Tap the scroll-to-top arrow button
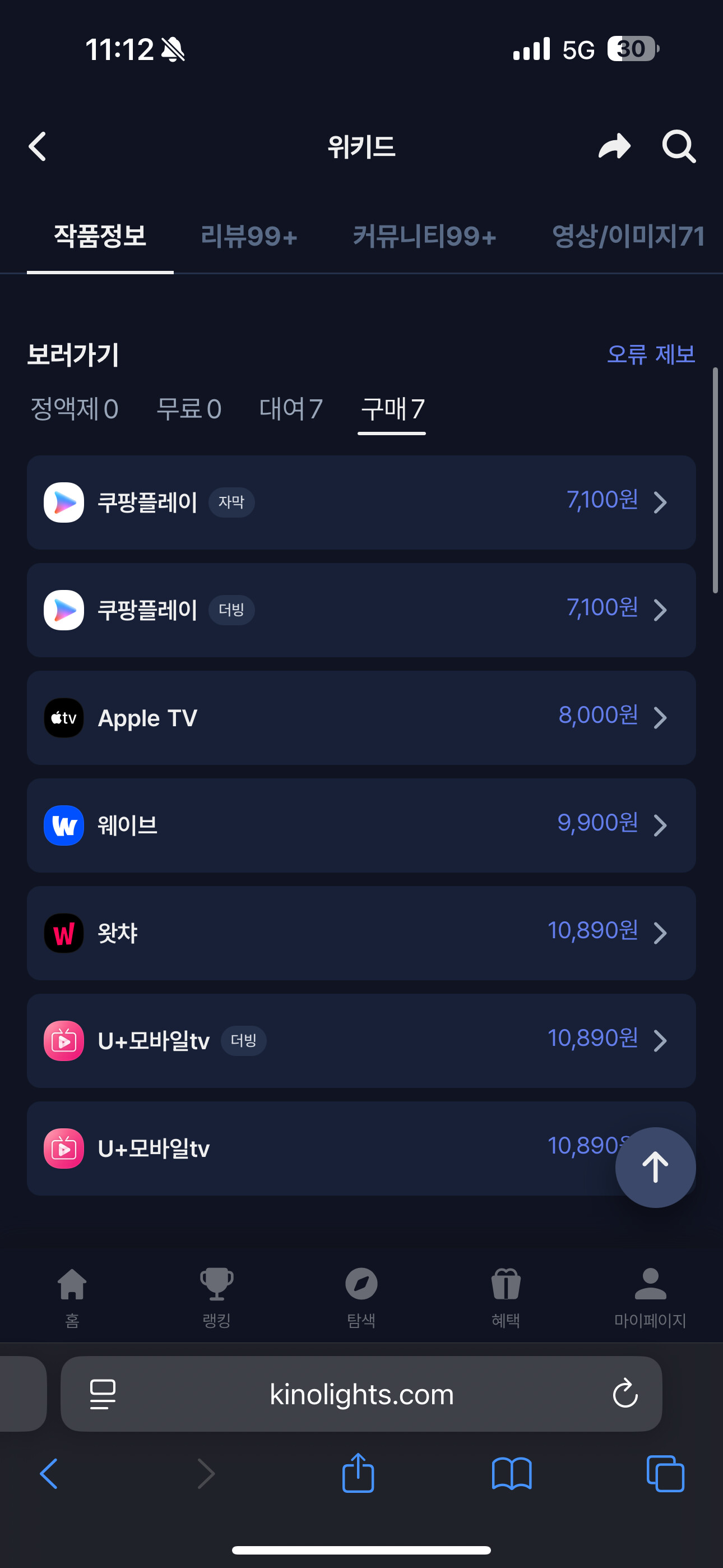This screenshot has width=723, height=1568. click(655, 1167)
